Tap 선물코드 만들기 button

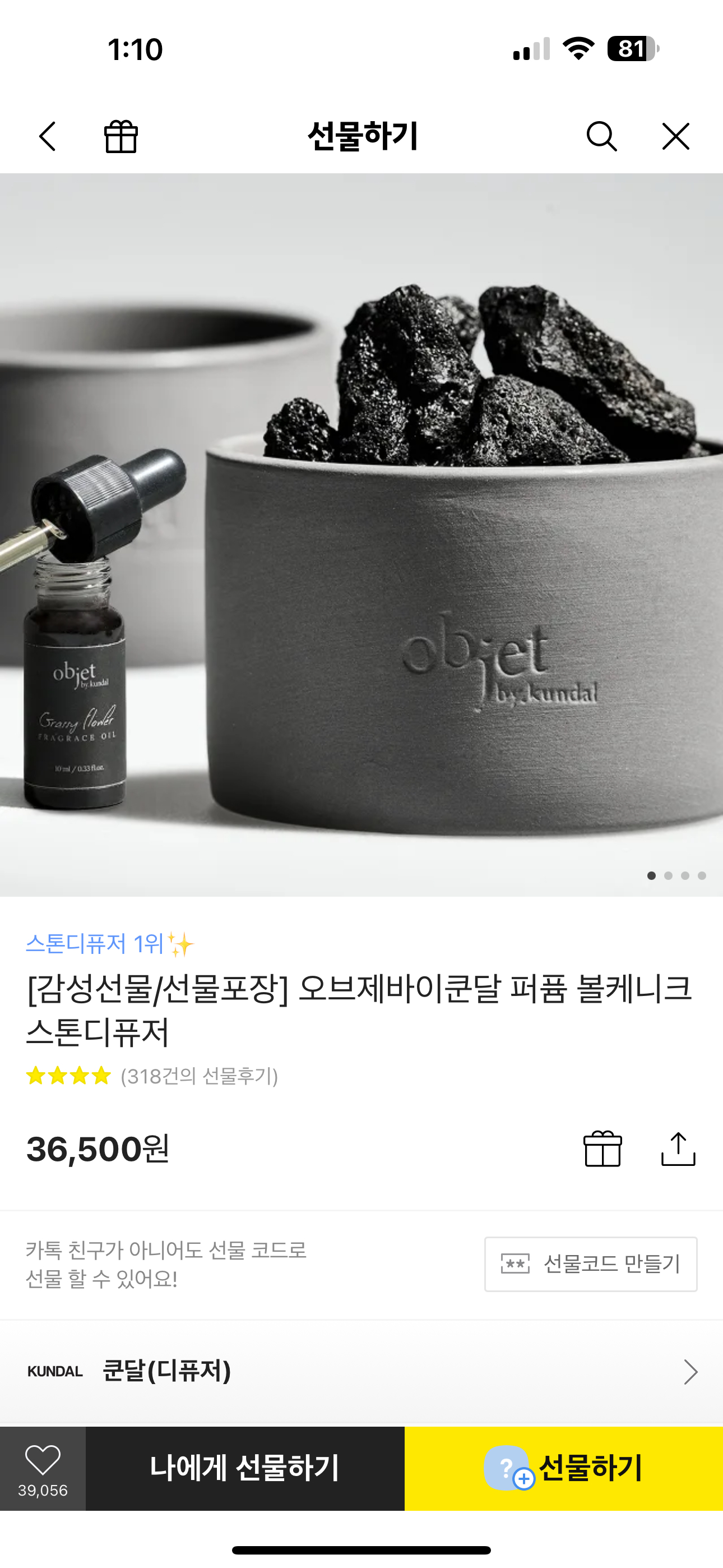coord(590,1263)
